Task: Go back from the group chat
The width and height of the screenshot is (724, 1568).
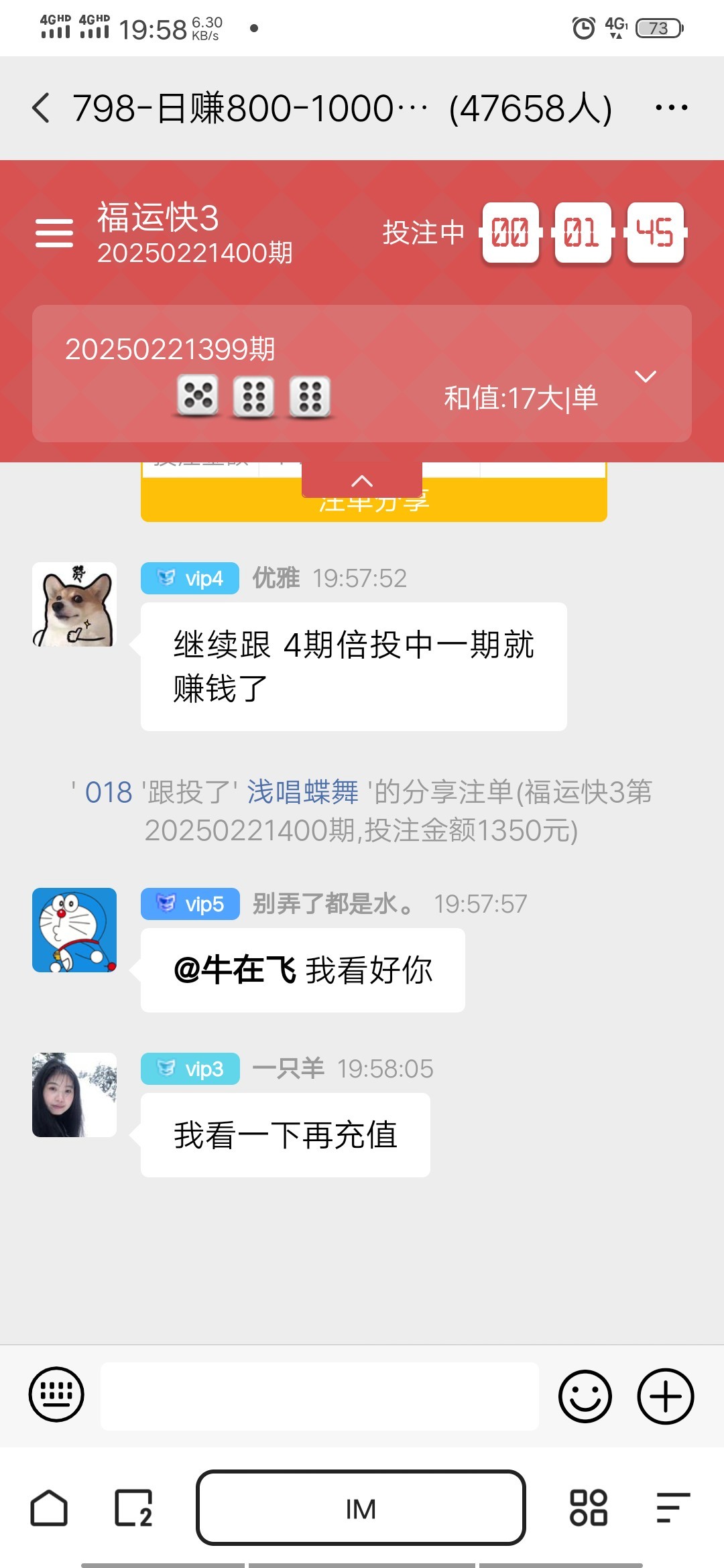Action: [42, 108]
